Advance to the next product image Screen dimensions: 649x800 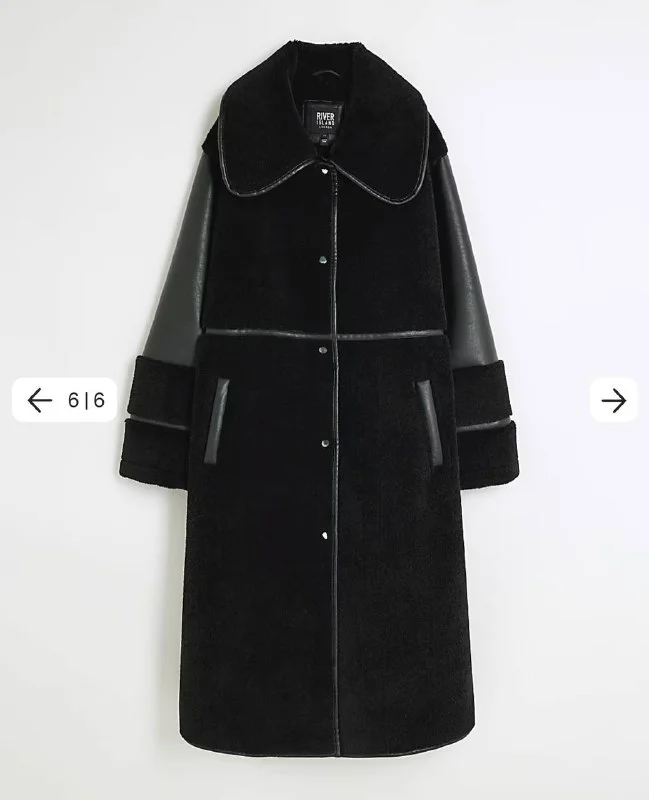(613, 401)
